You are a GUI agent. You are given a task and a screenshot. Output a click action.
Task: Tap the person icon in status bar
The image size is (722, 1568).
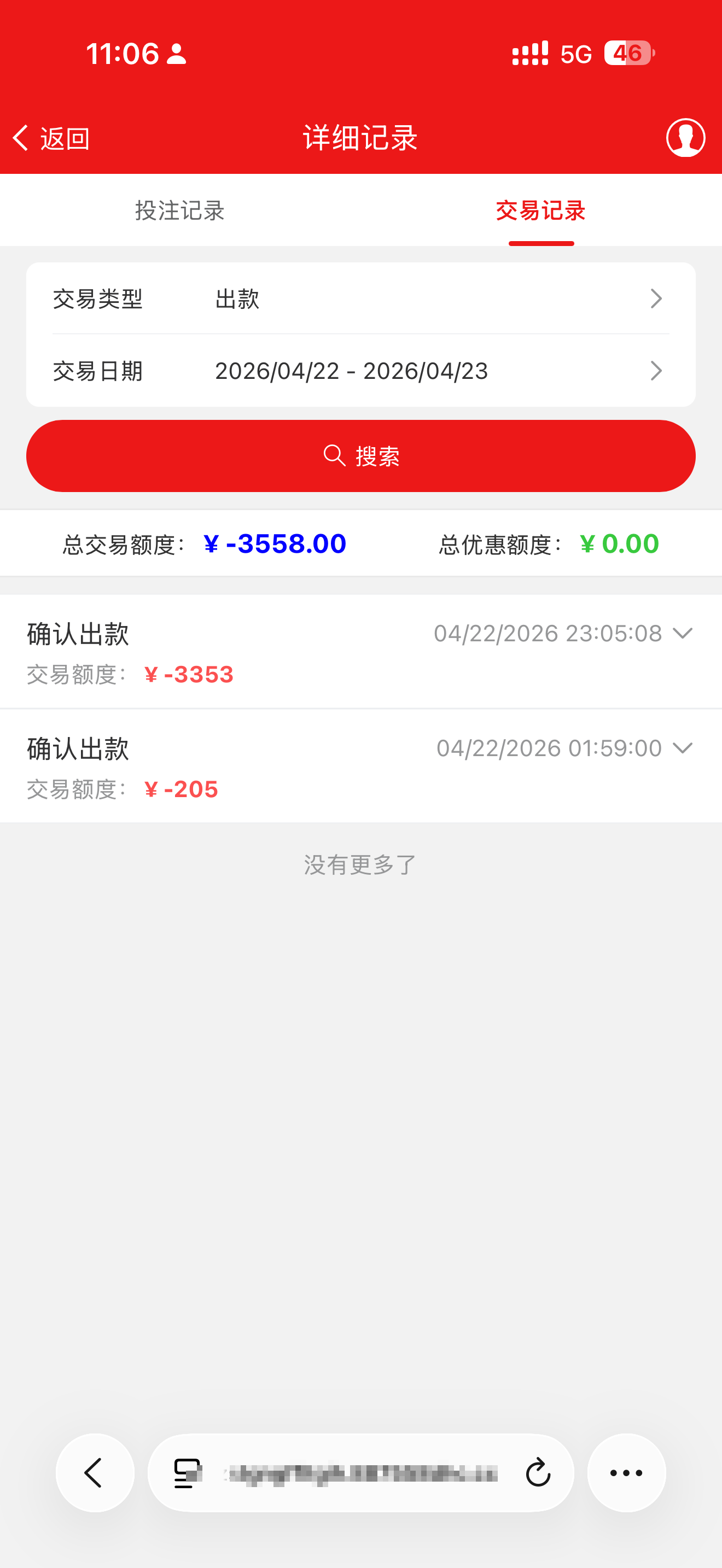point(176,54)
